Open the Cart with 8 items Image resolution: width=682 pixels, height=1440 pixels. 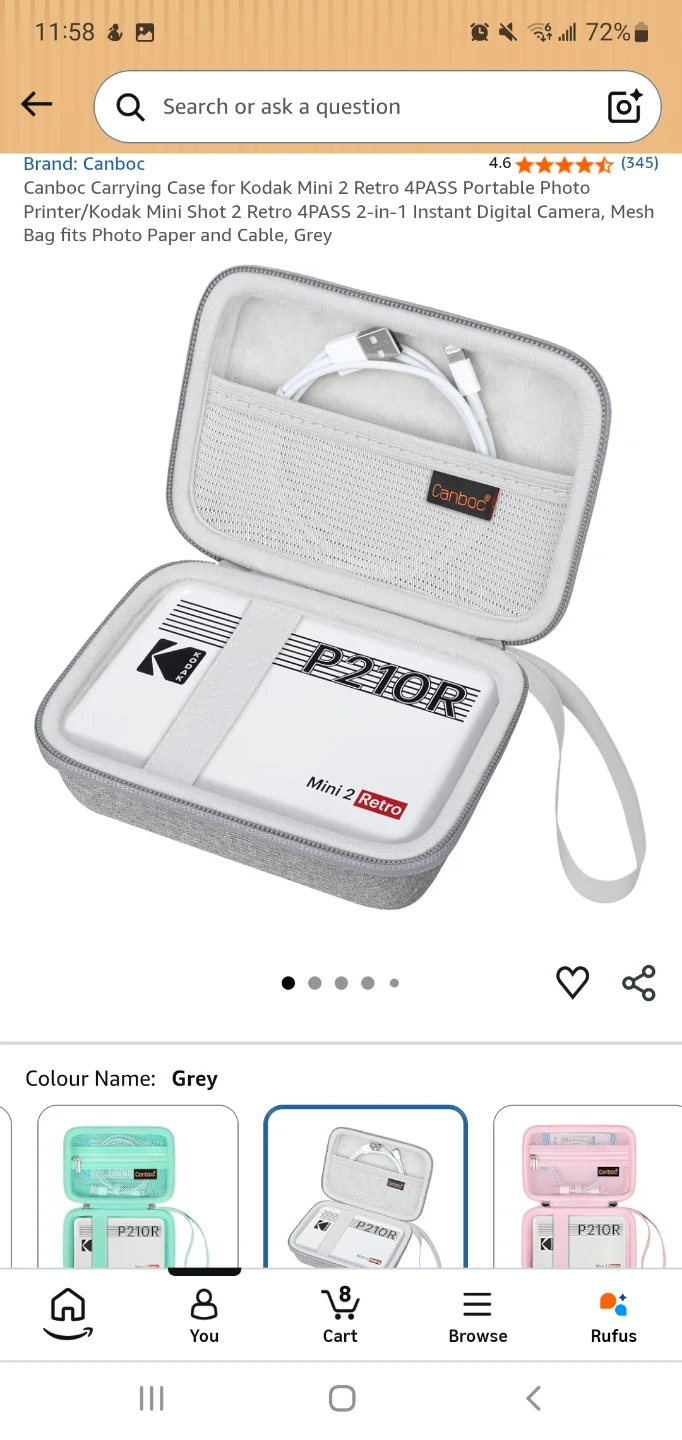coord(340,1316)
